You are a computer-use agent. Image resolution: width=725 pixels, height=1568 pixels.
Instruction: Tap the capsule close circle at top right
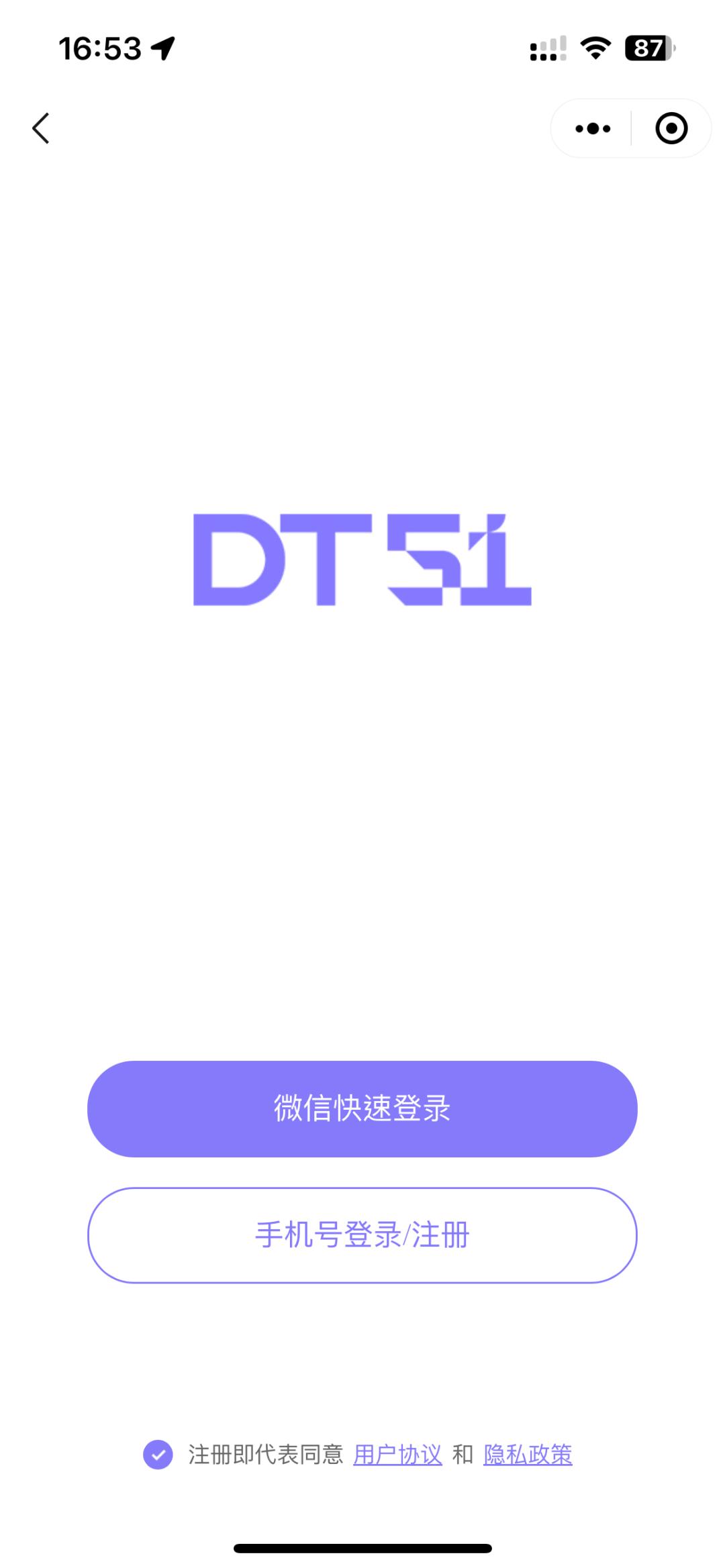coord(671,128)
